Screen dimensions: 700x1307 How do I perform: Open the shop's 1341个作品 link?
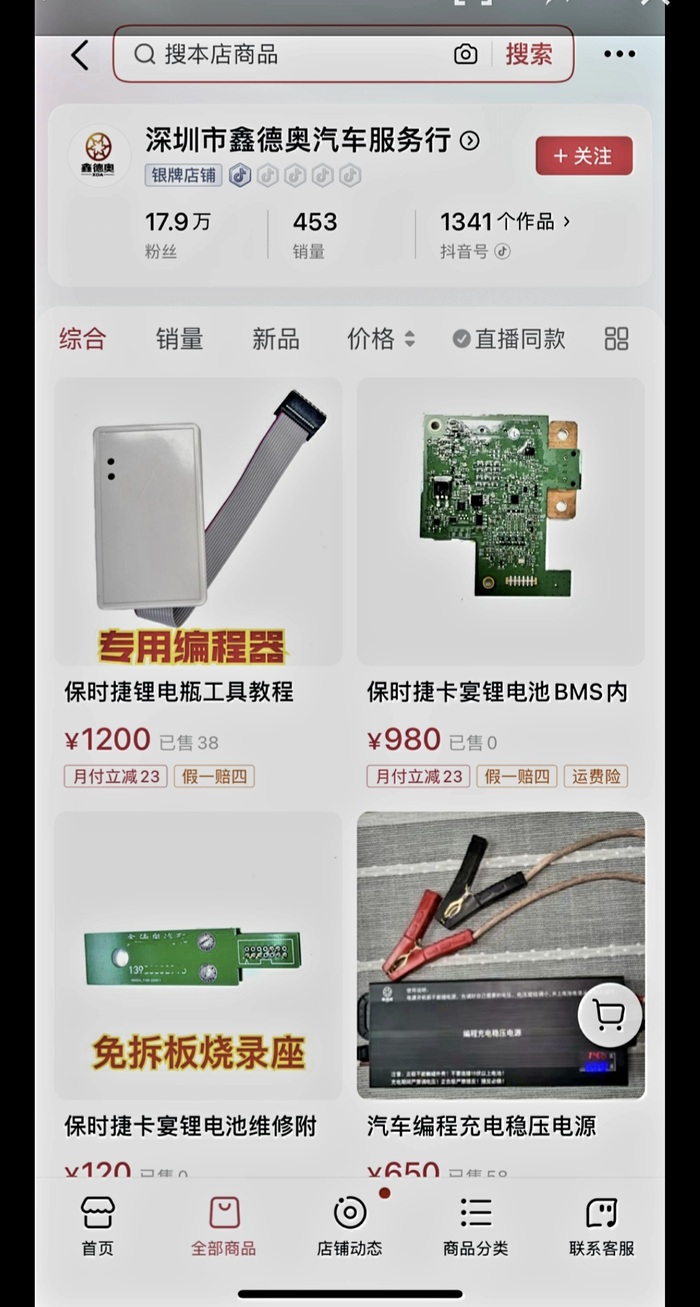tap(506, 222)
